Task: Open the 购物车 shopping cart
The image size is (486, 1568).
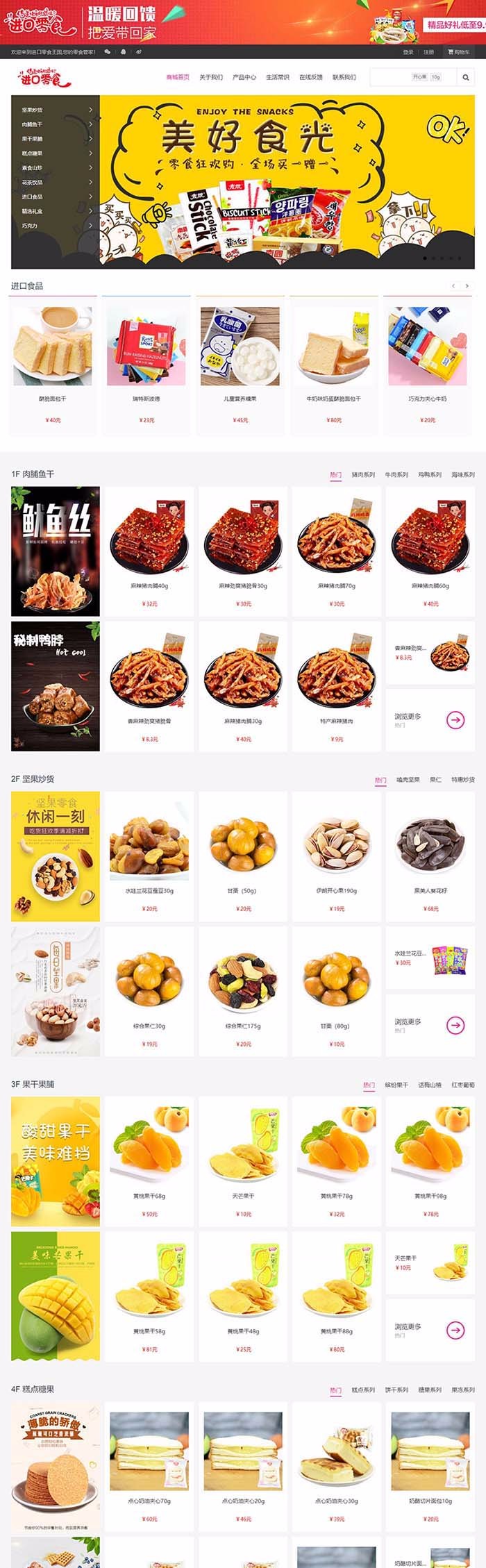Action: (459, 52)
